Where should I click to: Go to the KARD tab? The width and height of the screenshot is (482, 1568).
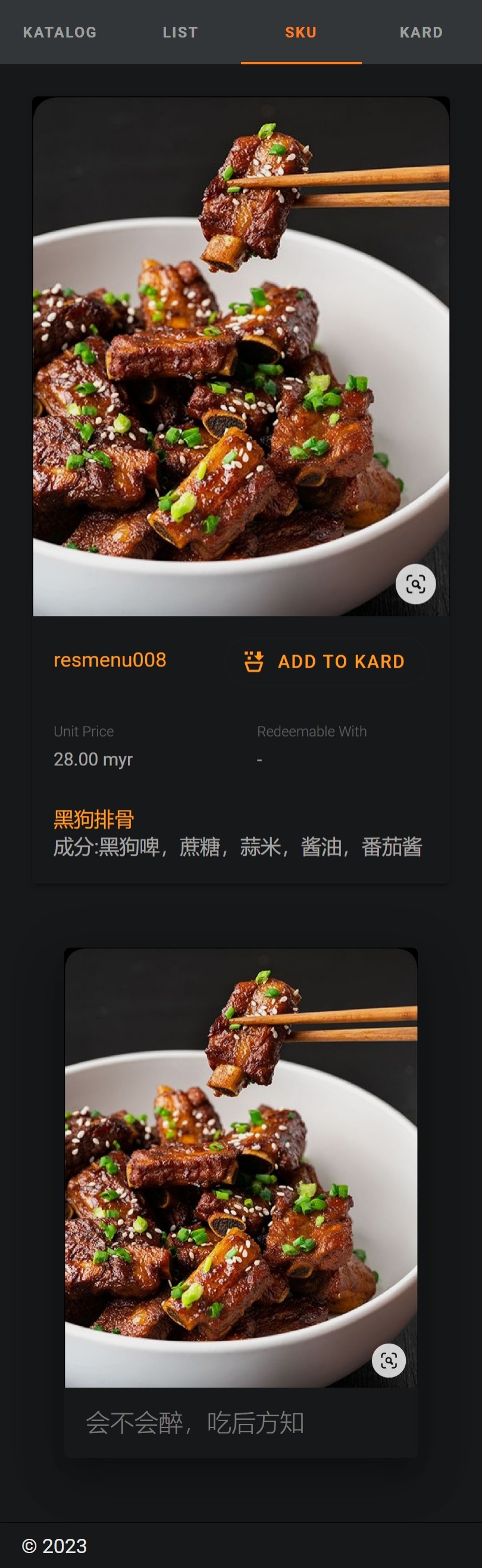(x=421, y=32)
